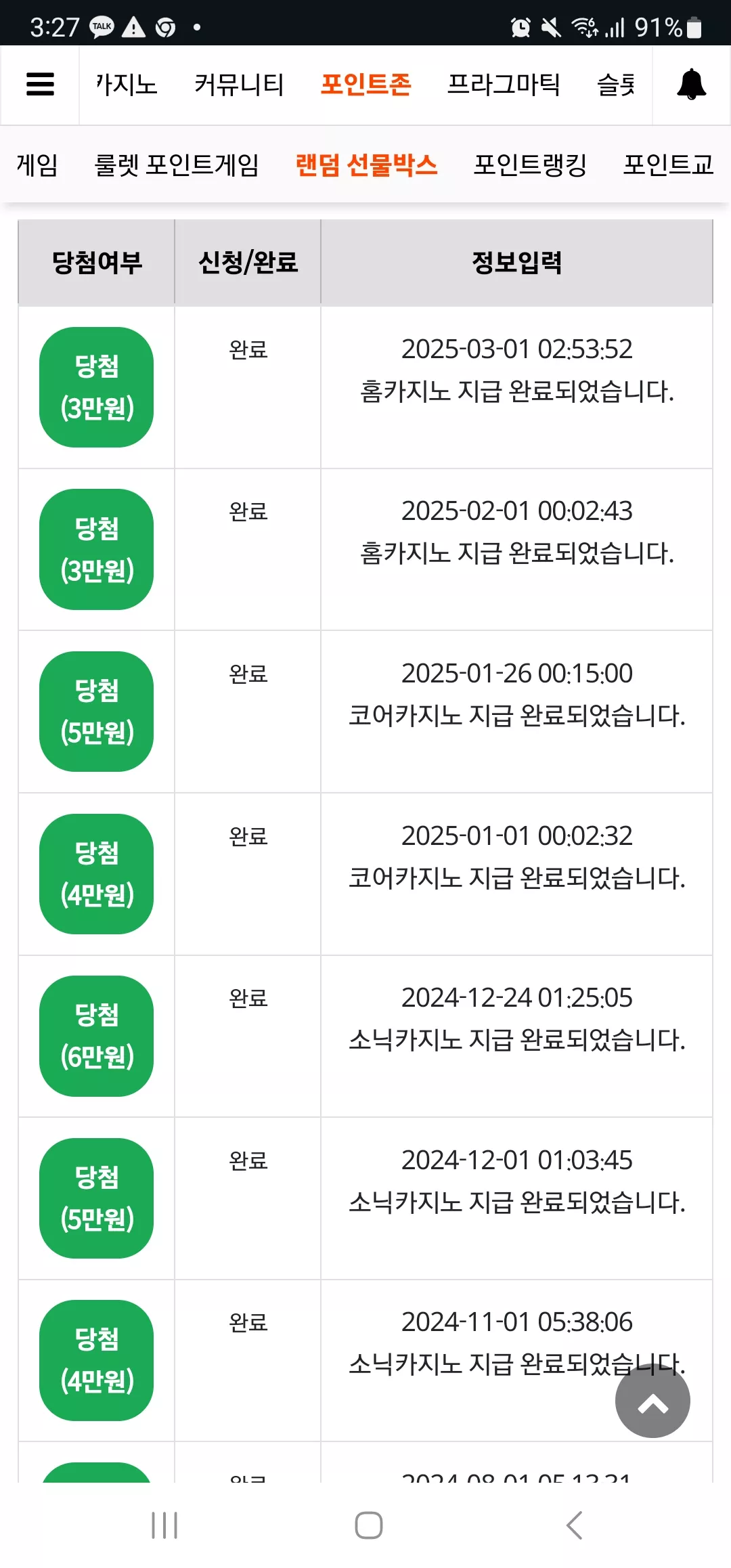731x1568 pixels.
Task: Select the 포인트존 tab
Action: pyautogui.click(x=365, y=85)
